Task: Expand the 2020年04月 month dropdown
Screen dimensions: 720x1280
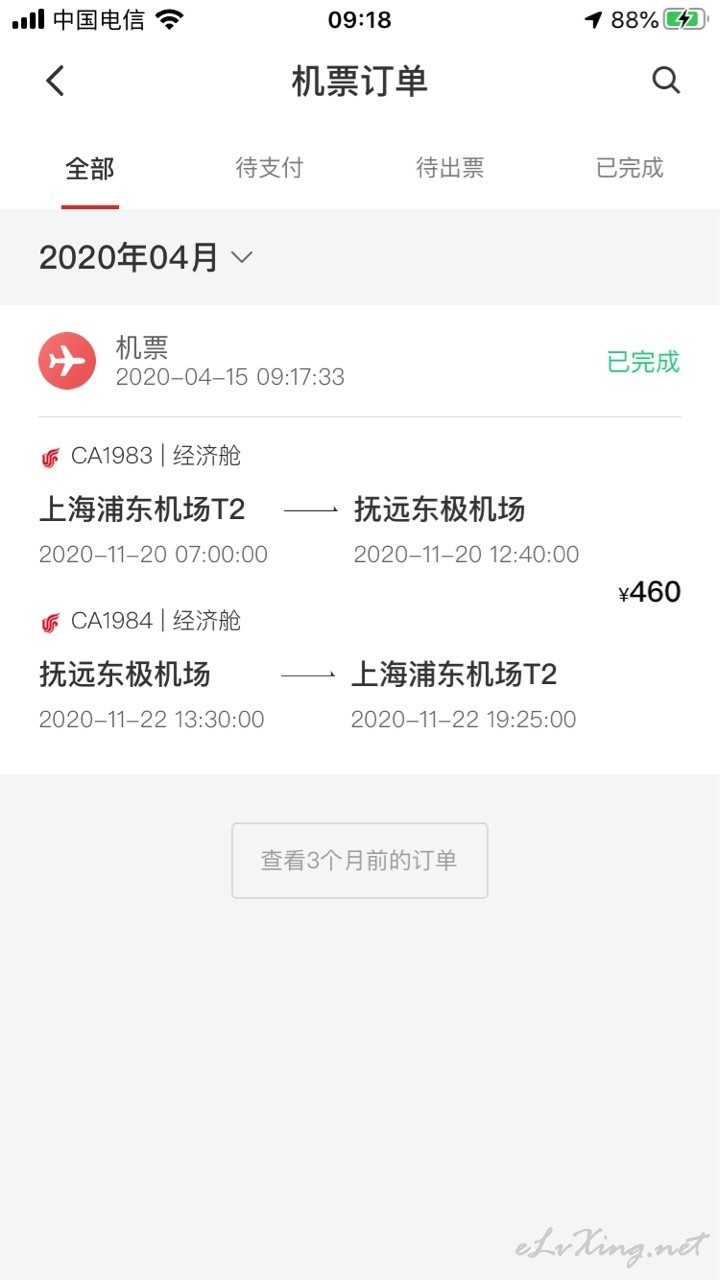Action: (x=146, y=258)
